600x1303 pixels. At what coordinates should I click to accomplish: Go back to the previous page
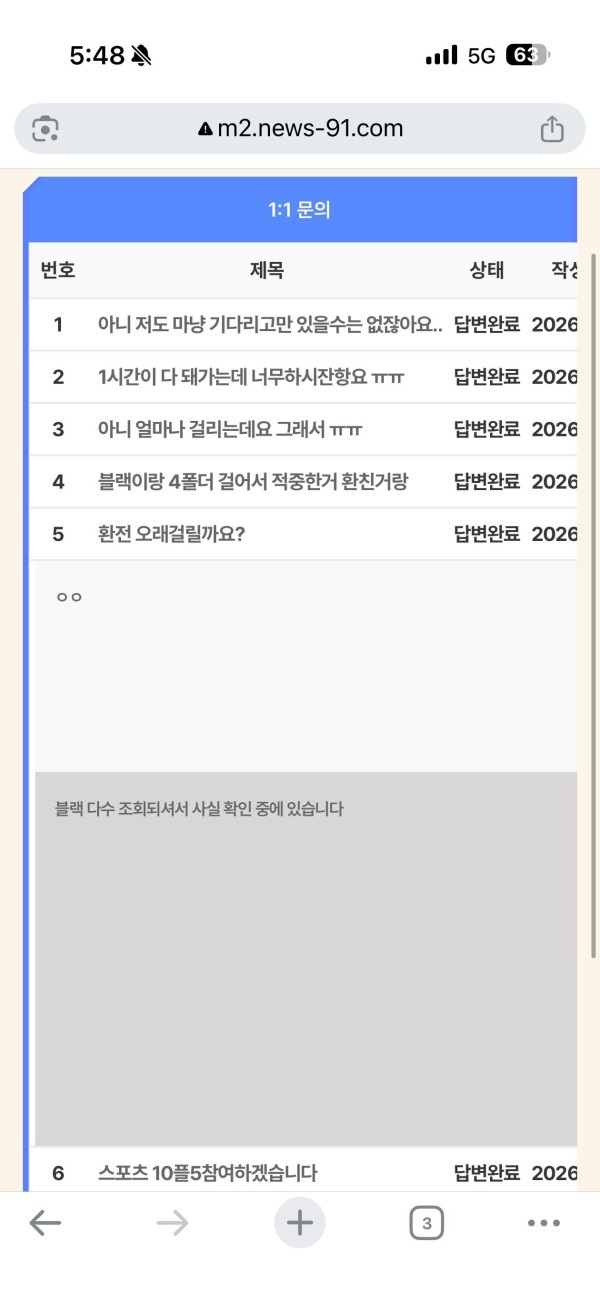point(45,1222)
